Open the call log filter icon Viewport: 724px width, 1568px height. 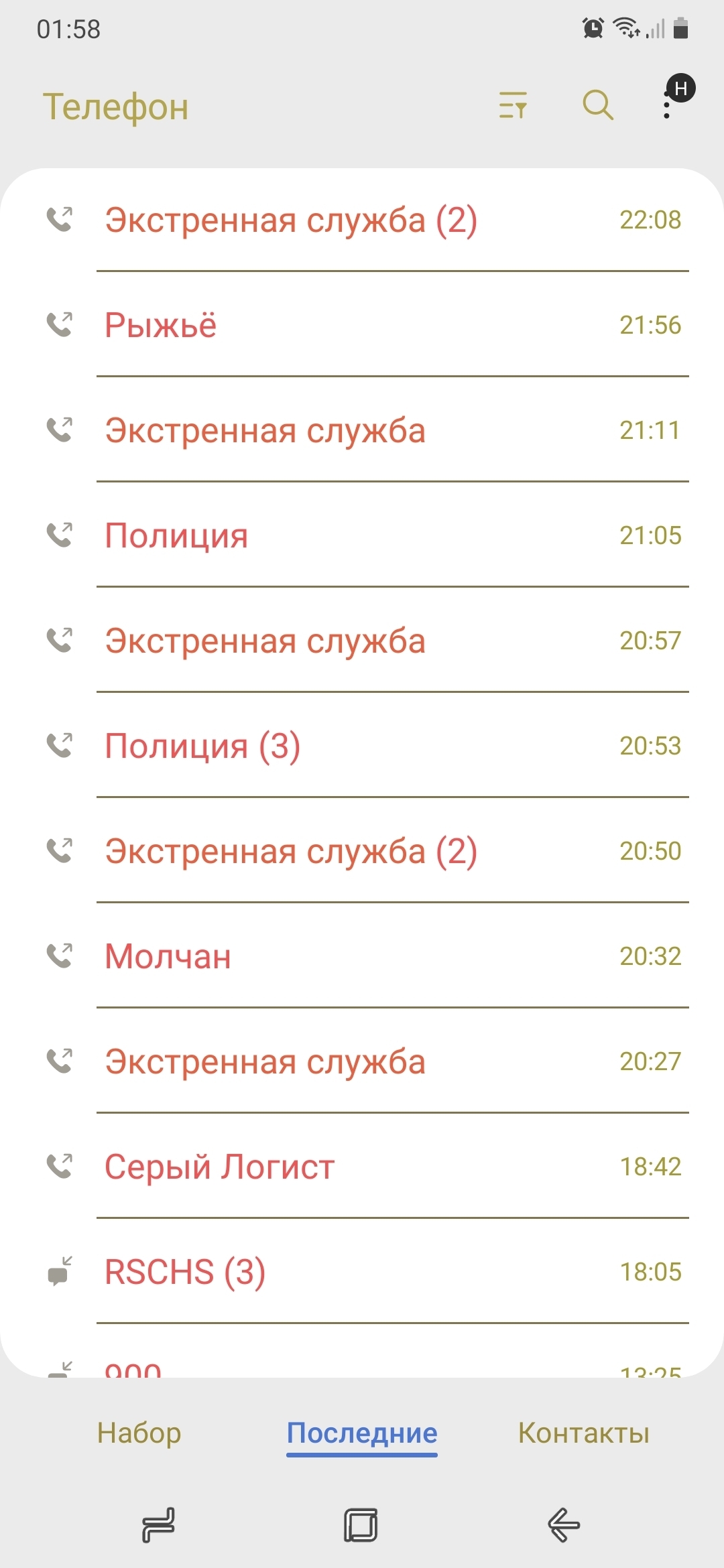[513, 106]
